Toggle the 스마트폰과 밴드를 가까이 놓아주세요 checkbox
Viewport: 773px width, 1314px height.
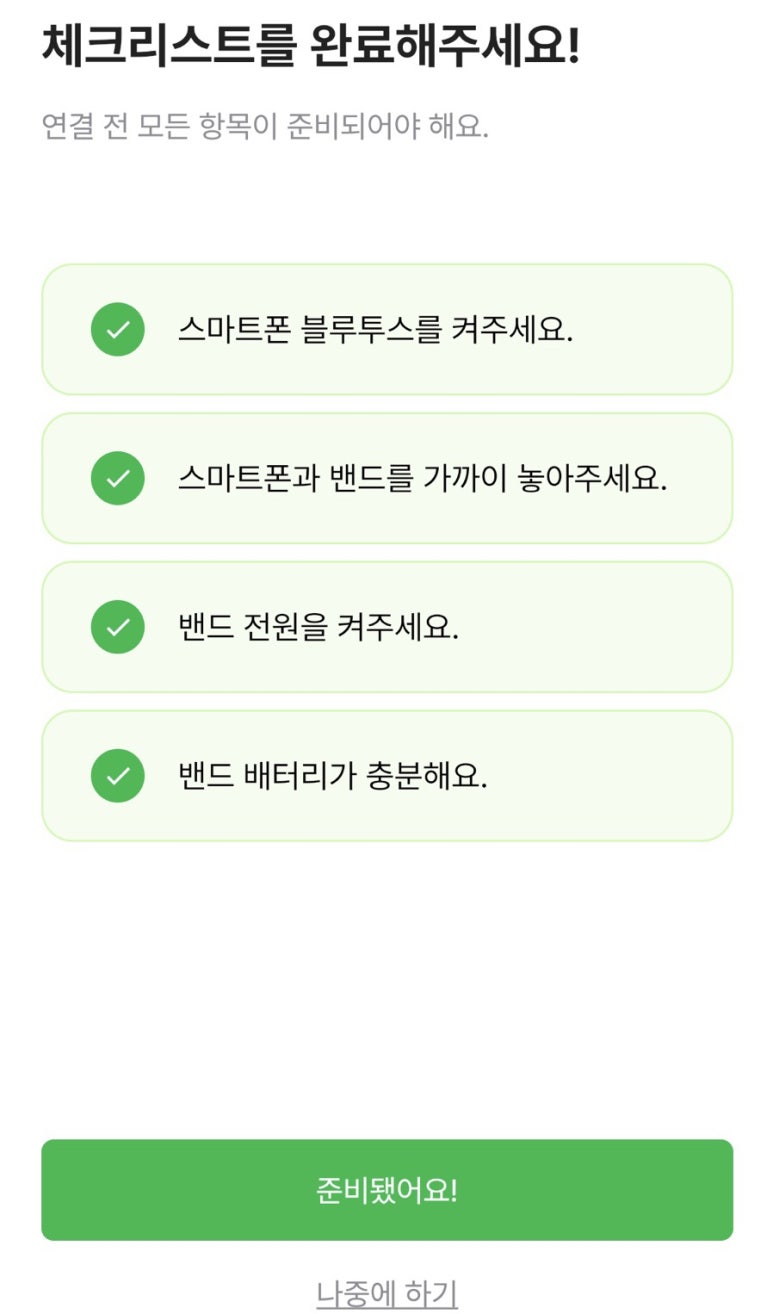tap(387, 478)
